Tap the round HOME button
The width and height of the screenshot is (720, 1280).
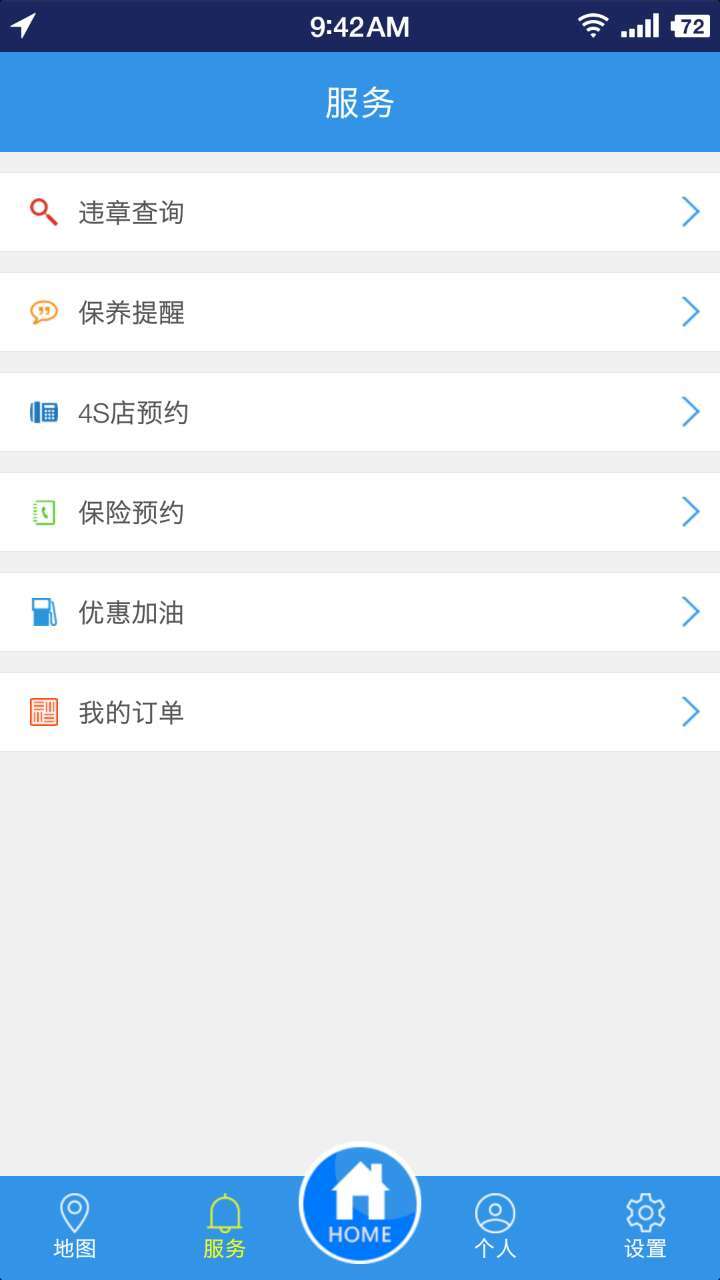360,1204
